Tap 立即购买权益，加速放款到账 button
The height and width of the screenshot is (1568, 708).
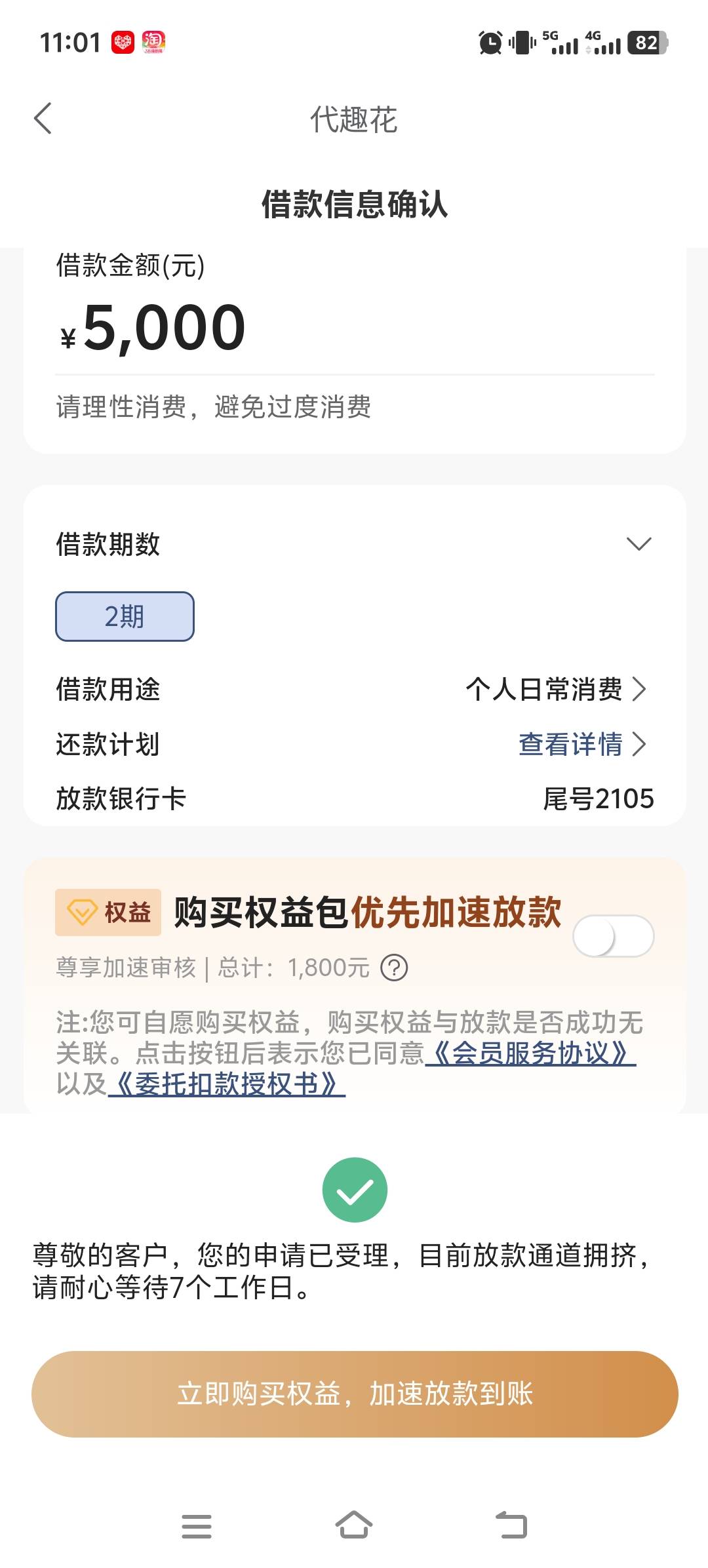[x=355, y=1394]
